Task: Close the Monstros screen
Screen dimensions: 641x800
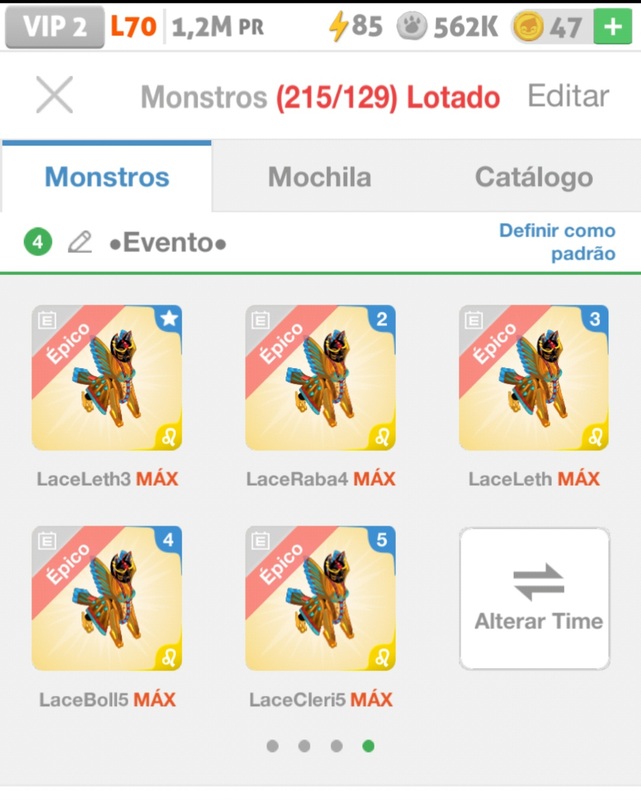Action: [x=54, y=96]
